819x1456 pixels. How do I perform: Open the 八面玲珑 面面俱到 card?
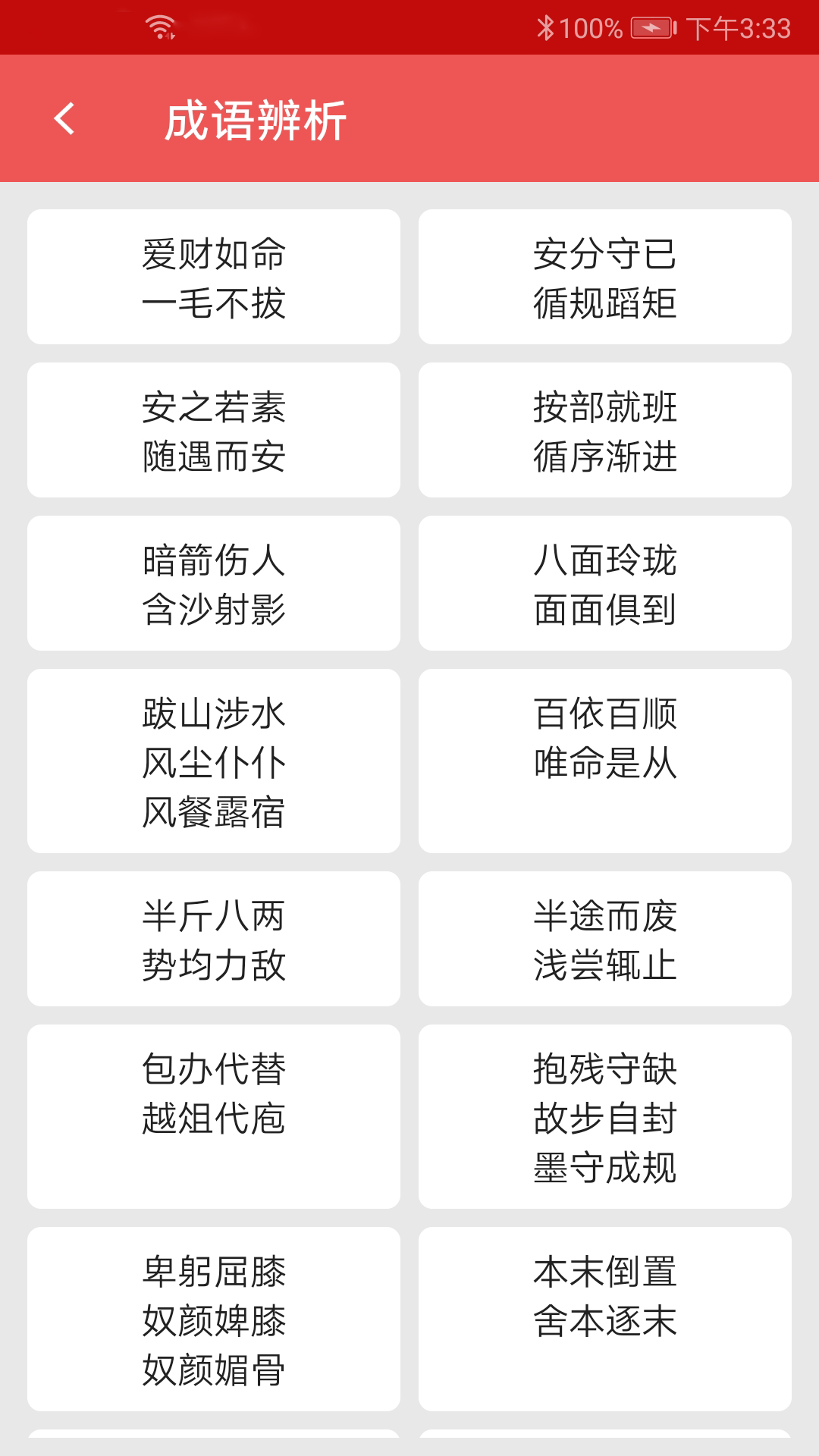click(x=604, y=584)
